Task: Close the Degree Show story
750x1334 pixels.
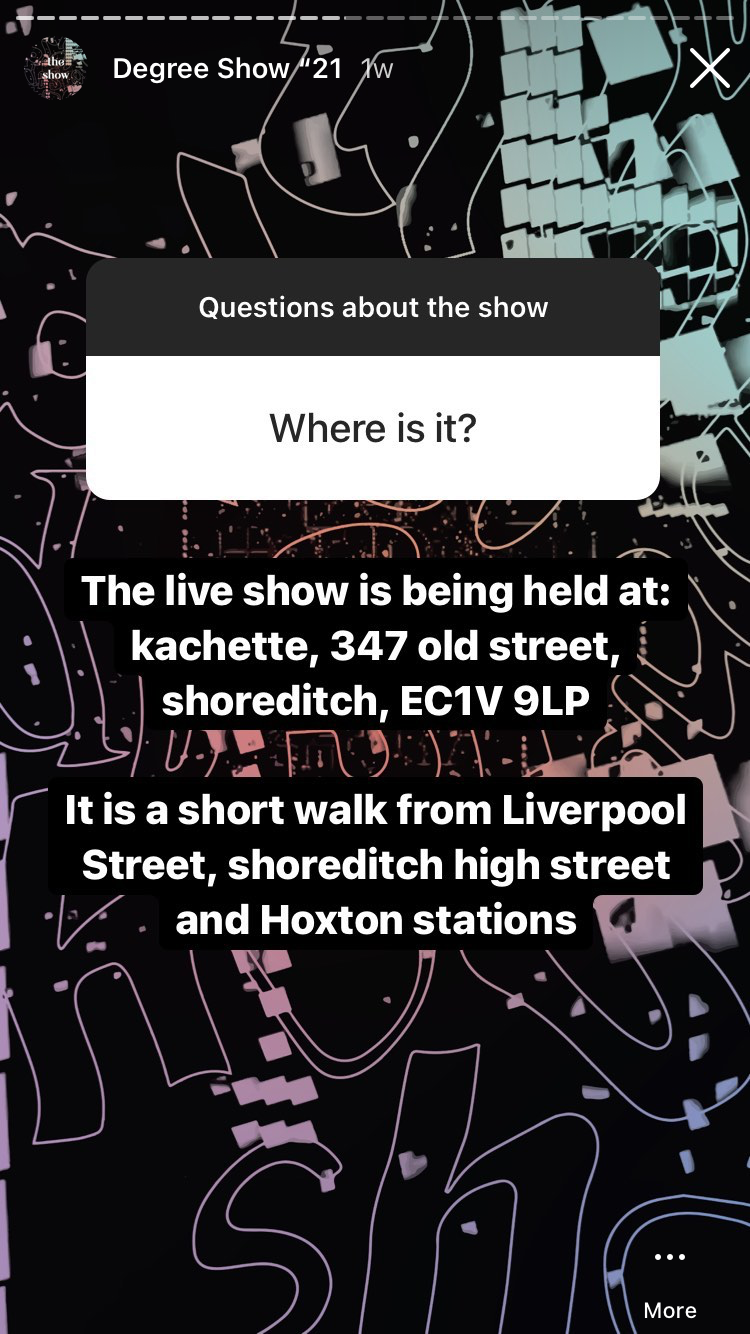Action: 709,68
